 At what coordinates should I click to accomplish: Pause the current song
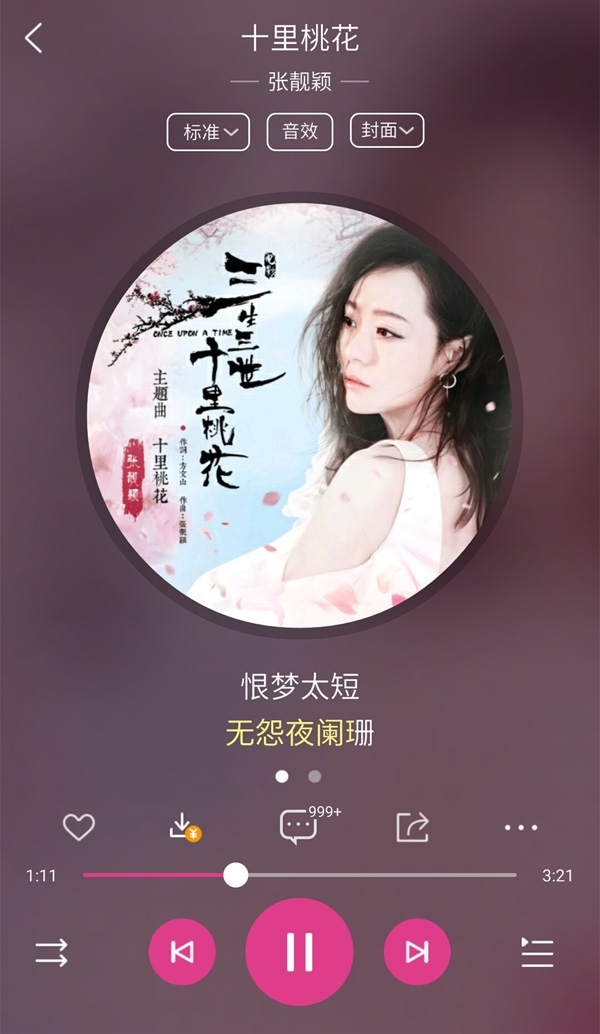299,952
